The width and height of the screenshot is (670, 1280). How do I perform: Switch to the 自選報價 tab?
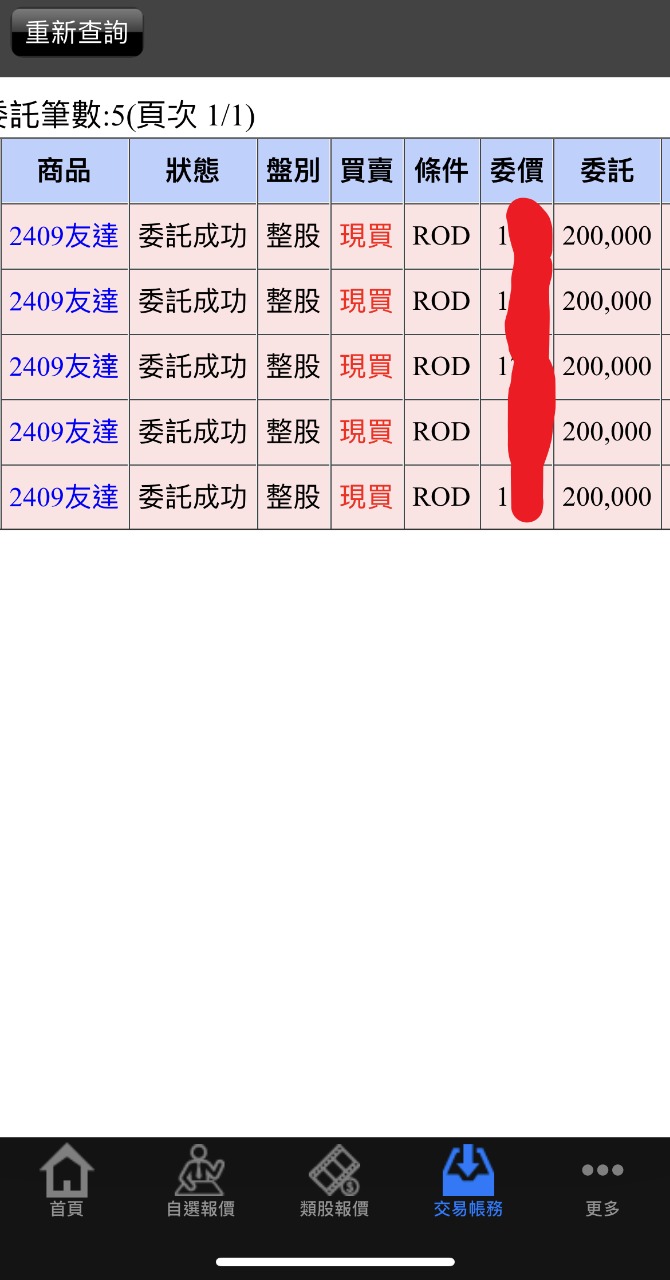(200, 1182)
